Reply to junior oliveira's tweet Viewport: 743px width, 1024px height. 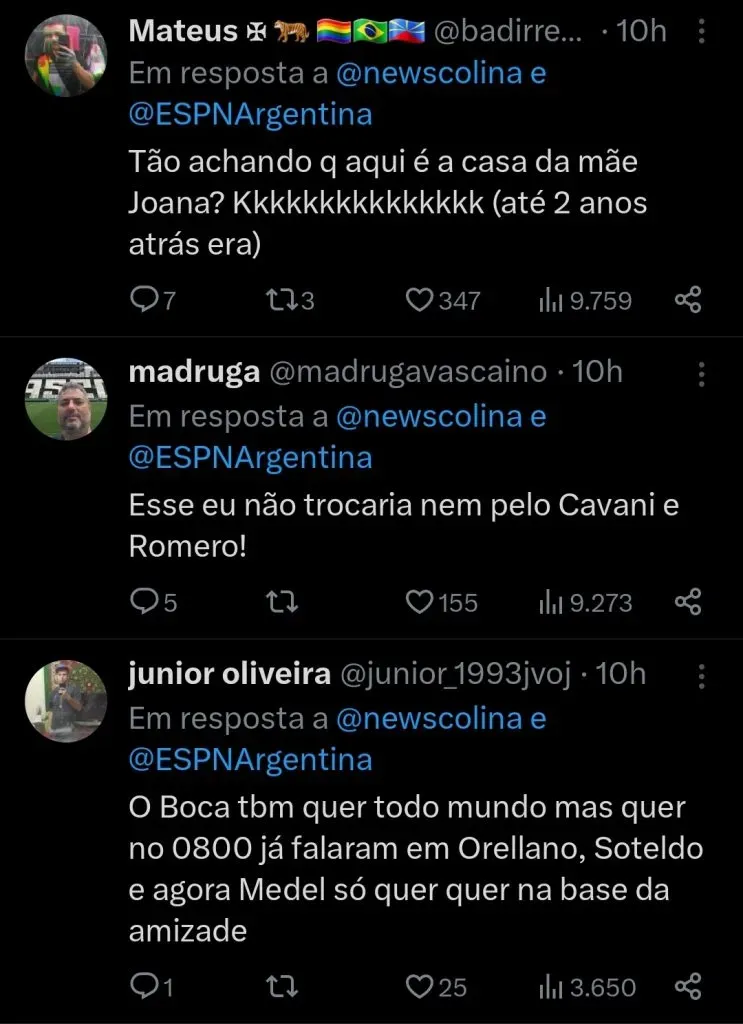pos(146,987)
